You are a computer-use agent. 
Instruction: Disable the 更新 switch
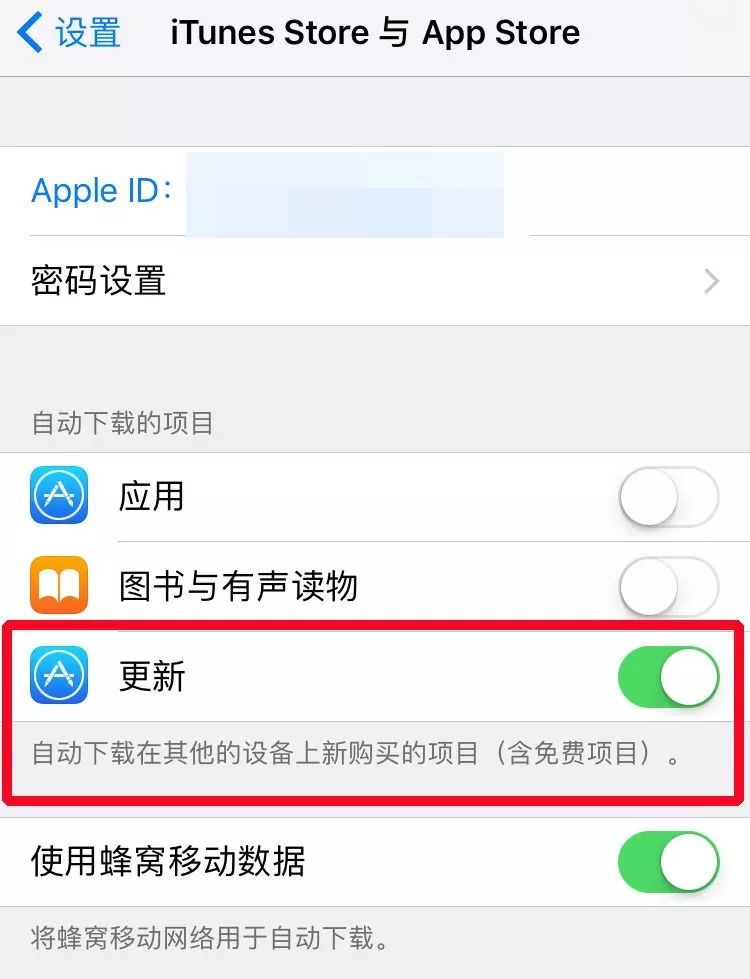[x=668, y=677]
